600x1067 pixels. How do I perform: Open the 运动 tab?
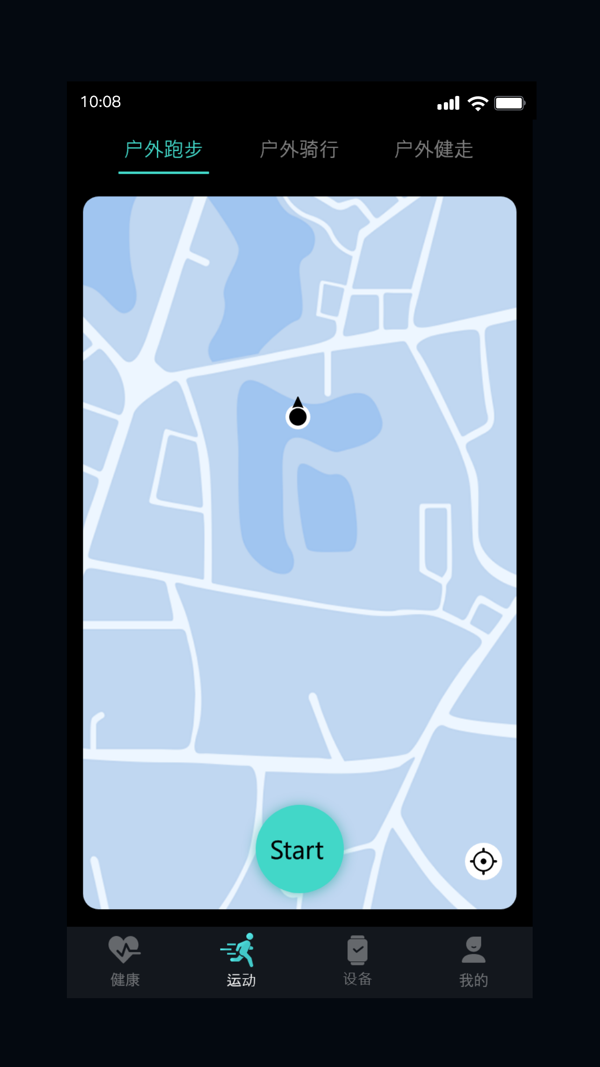241,961
